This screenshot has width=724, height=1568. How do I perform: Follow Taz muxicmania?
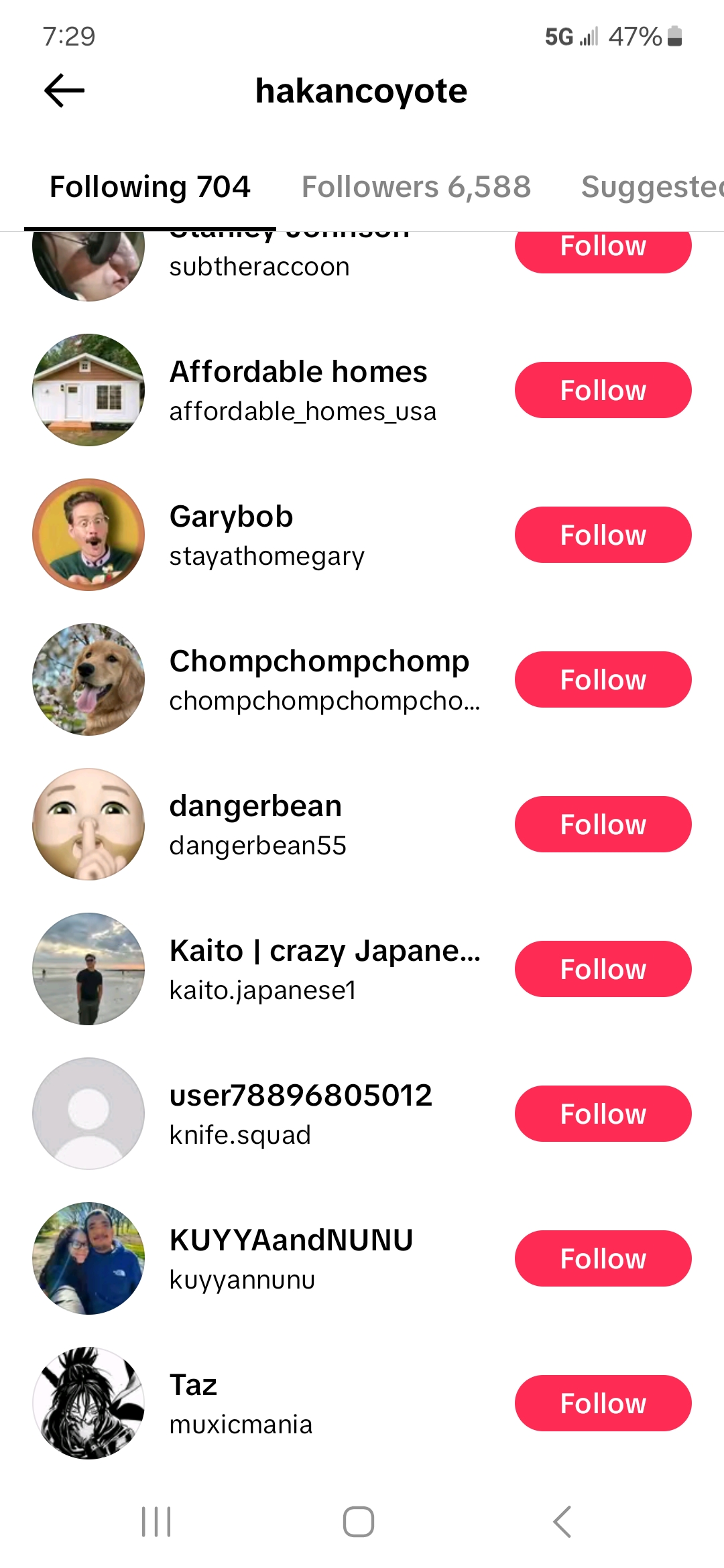603,1403
